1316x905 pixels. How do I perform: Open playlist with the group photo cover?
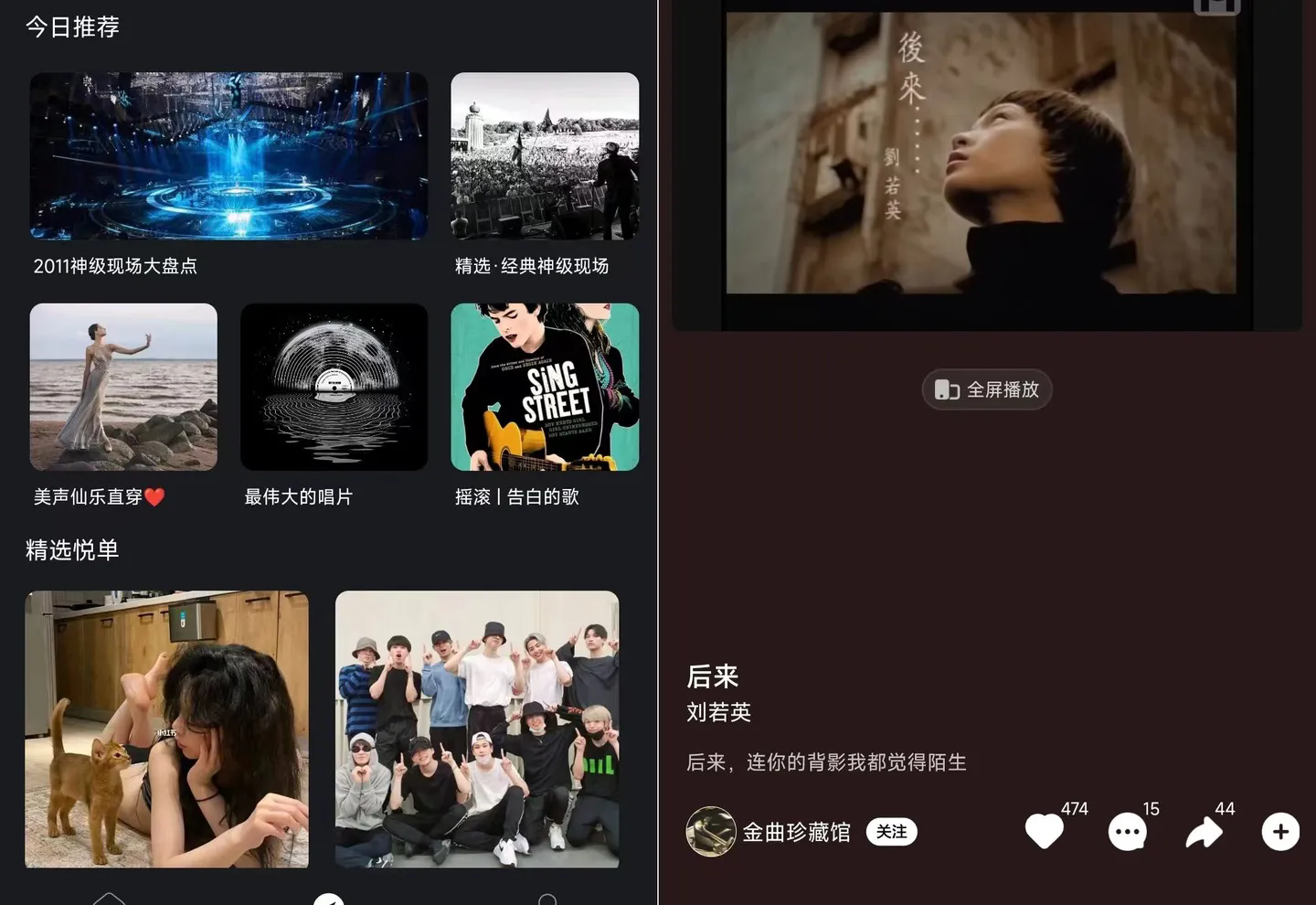pos(477,729)
